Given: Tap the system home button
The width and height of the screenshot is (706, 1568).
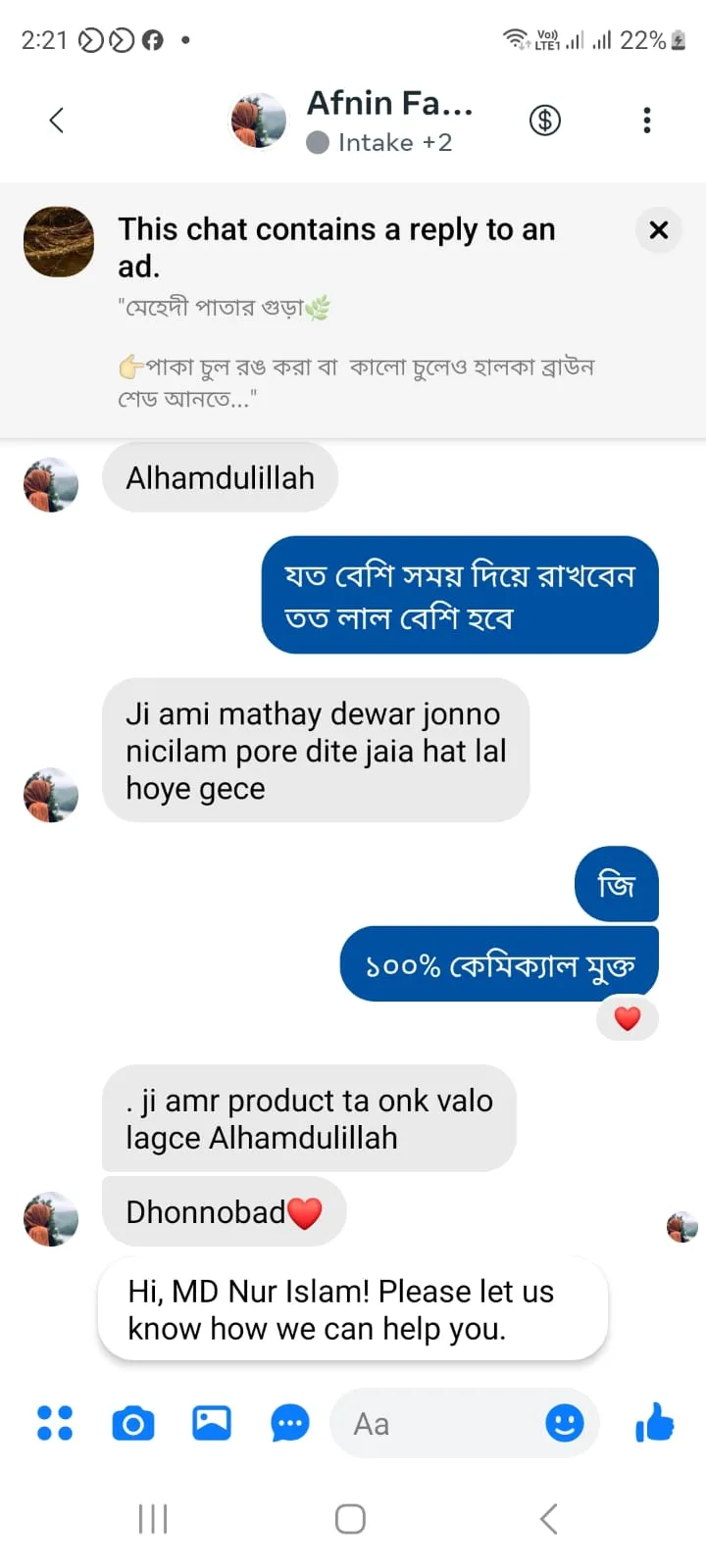Looking at the screenshot, I should [350, 1519].
